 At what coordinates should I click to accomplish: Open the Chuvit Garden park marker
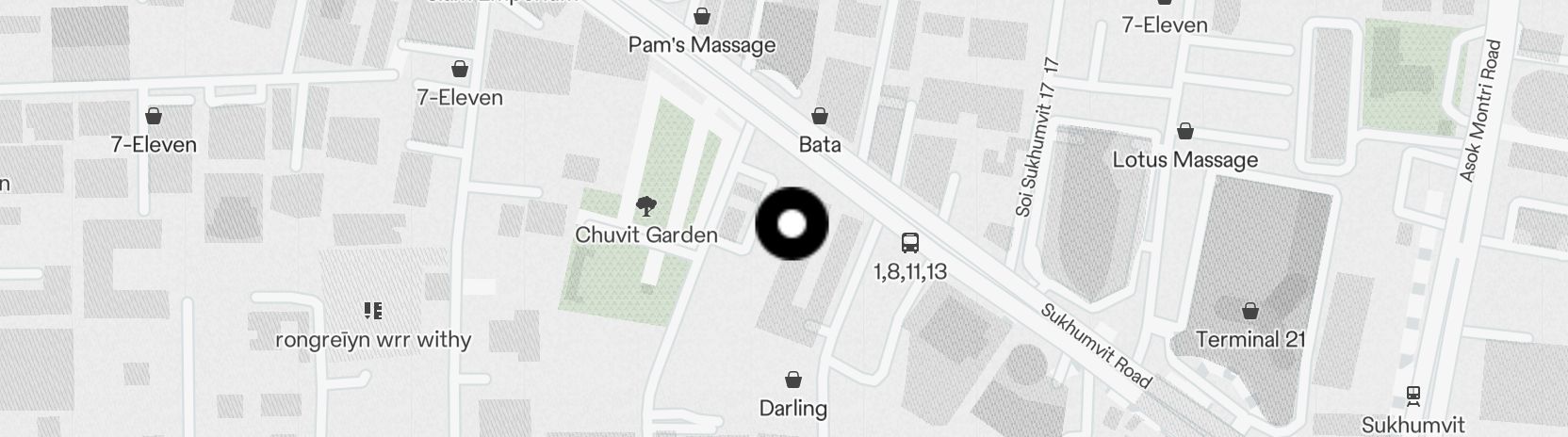pos(646,206)
